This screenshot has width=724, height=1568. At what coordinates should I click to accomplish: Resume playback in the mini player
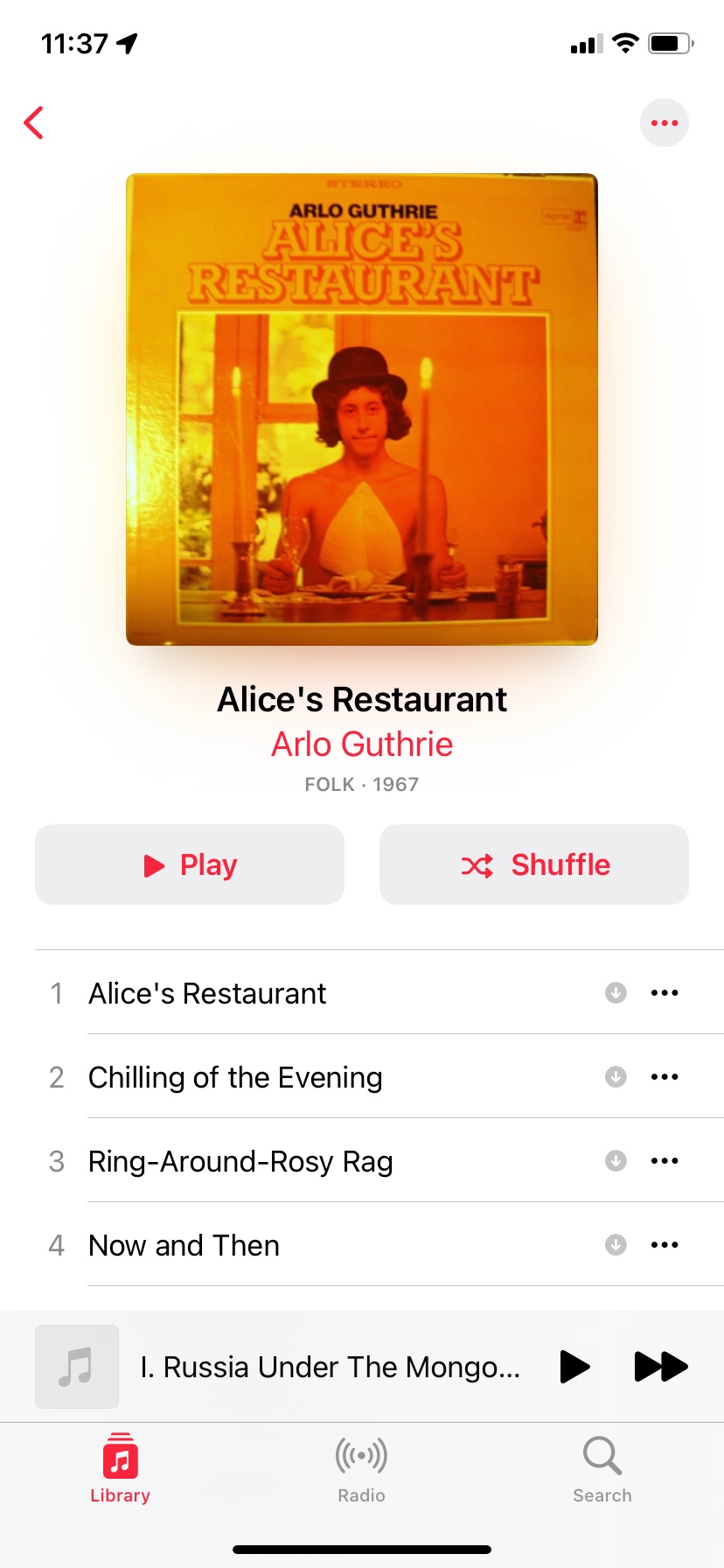pyautogui.click(x=574, y=1366)
